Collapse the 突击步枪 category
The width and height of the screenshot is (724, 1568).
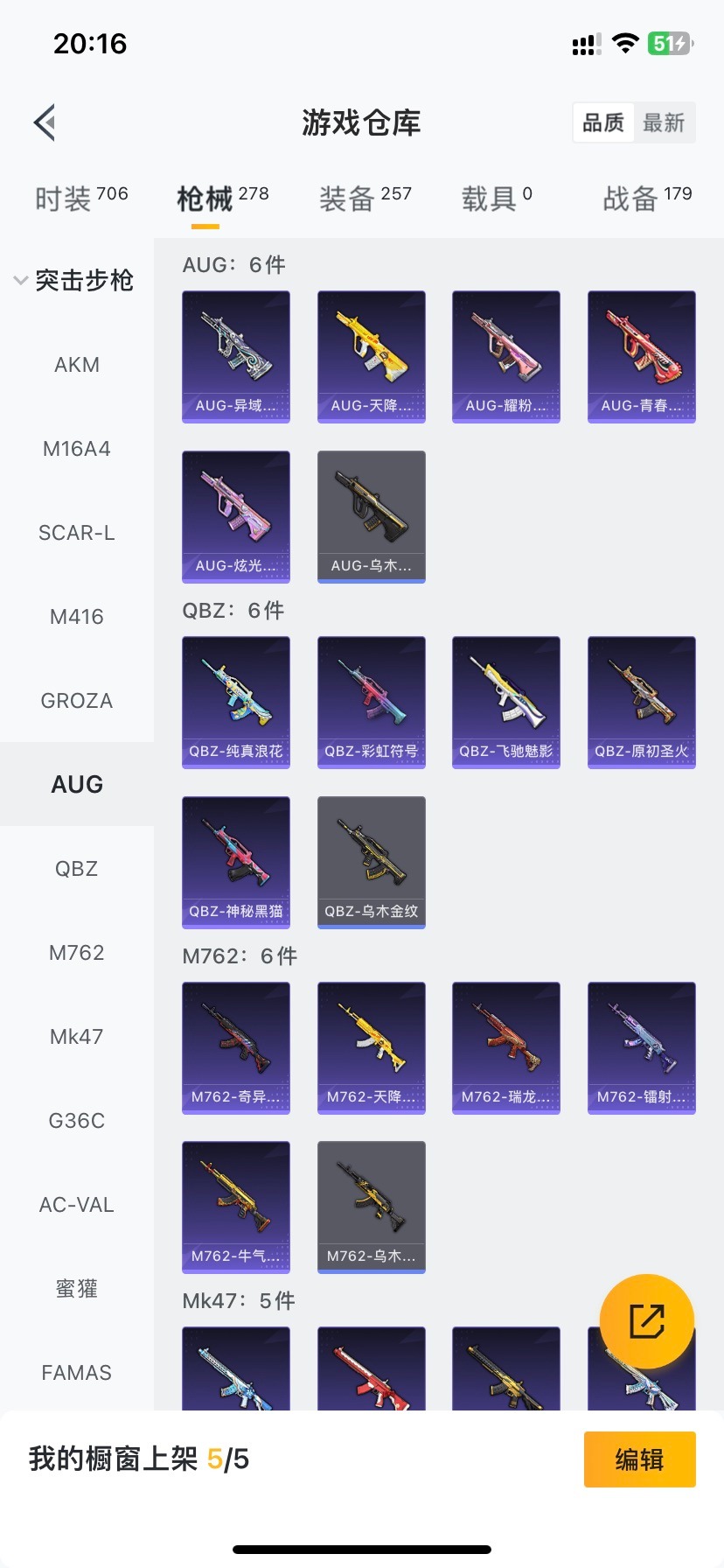[x=75, y=281]
